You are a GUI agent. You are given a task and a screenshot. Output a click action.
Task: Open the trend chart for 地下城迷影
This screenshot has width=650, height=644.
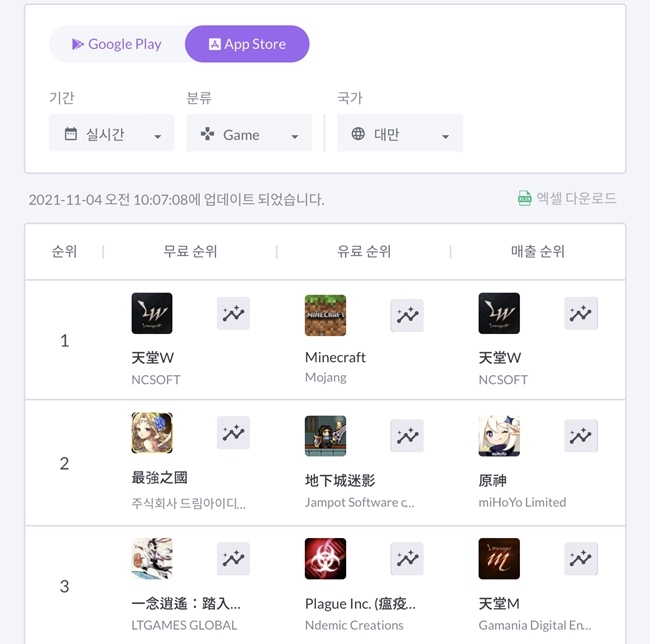click(406, 436)
